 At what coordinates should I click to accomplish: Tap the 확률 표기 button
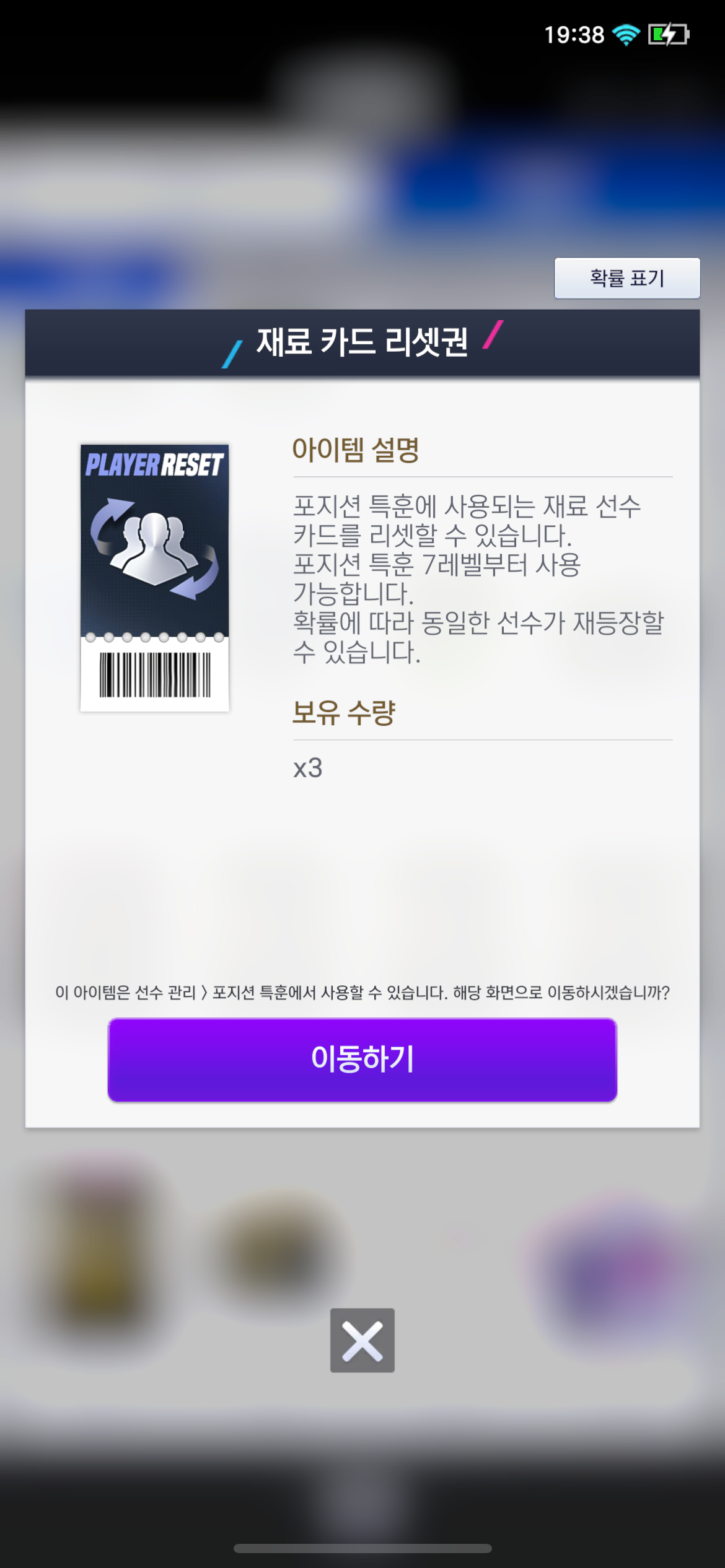click(x=627, y=278)
